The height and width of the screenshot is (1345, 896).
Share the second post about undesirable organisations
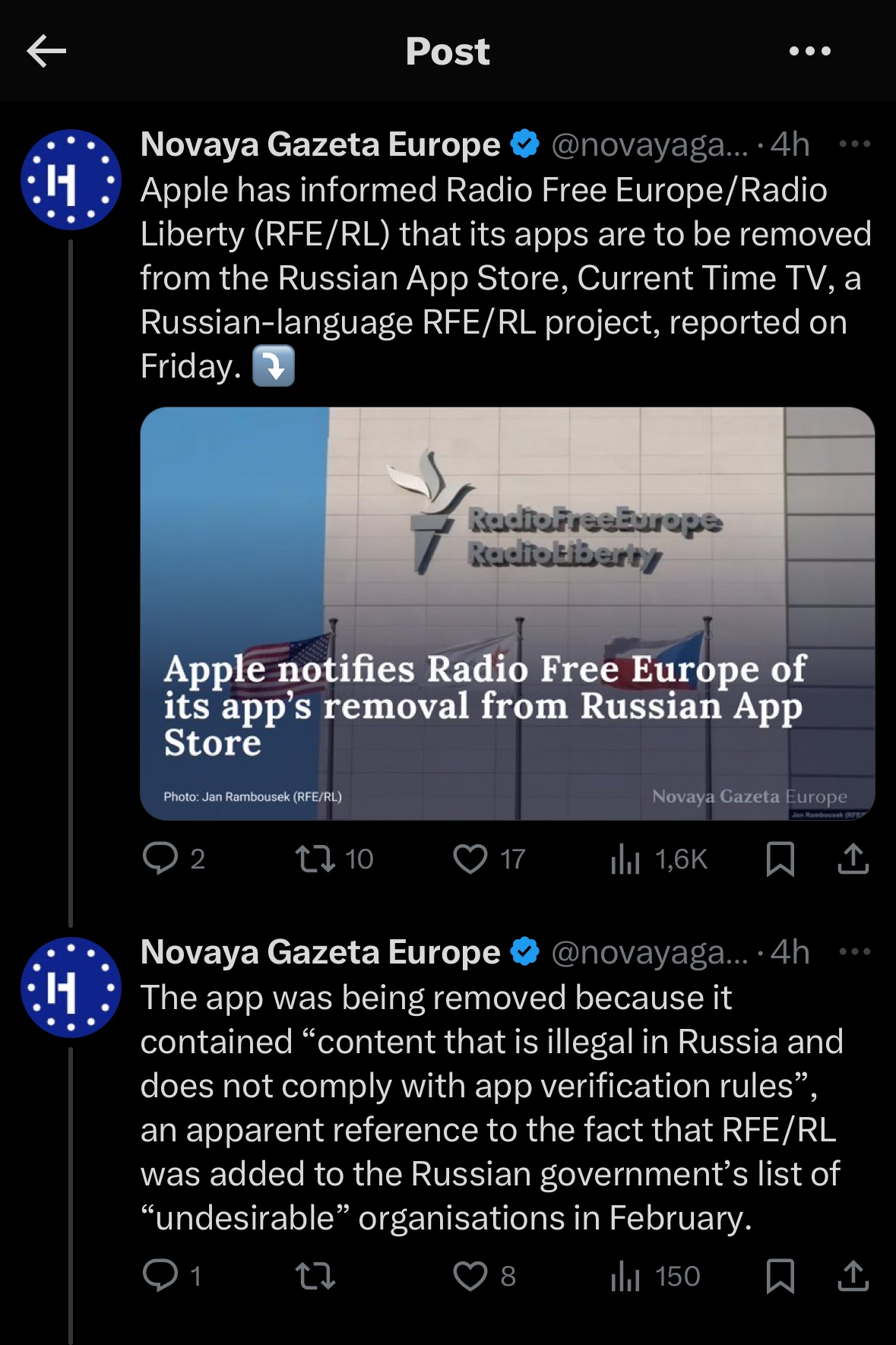tap(853, 1276)
